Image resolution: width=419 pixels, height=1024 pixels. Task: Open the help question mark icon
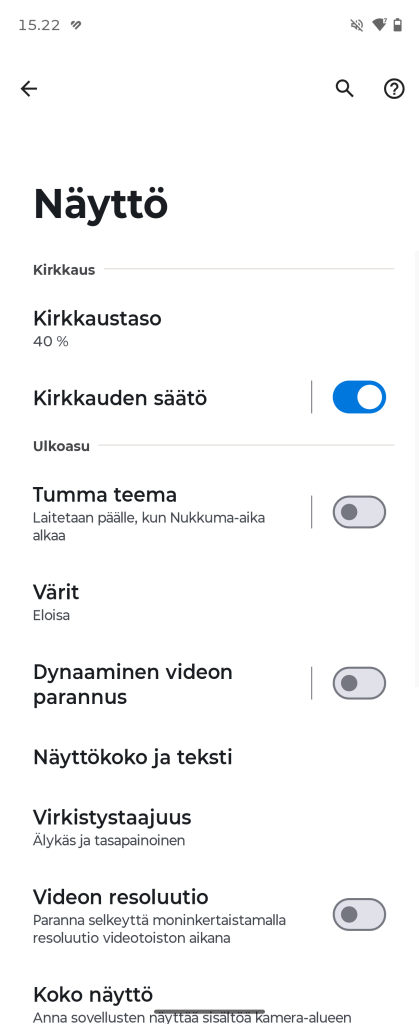394,89
